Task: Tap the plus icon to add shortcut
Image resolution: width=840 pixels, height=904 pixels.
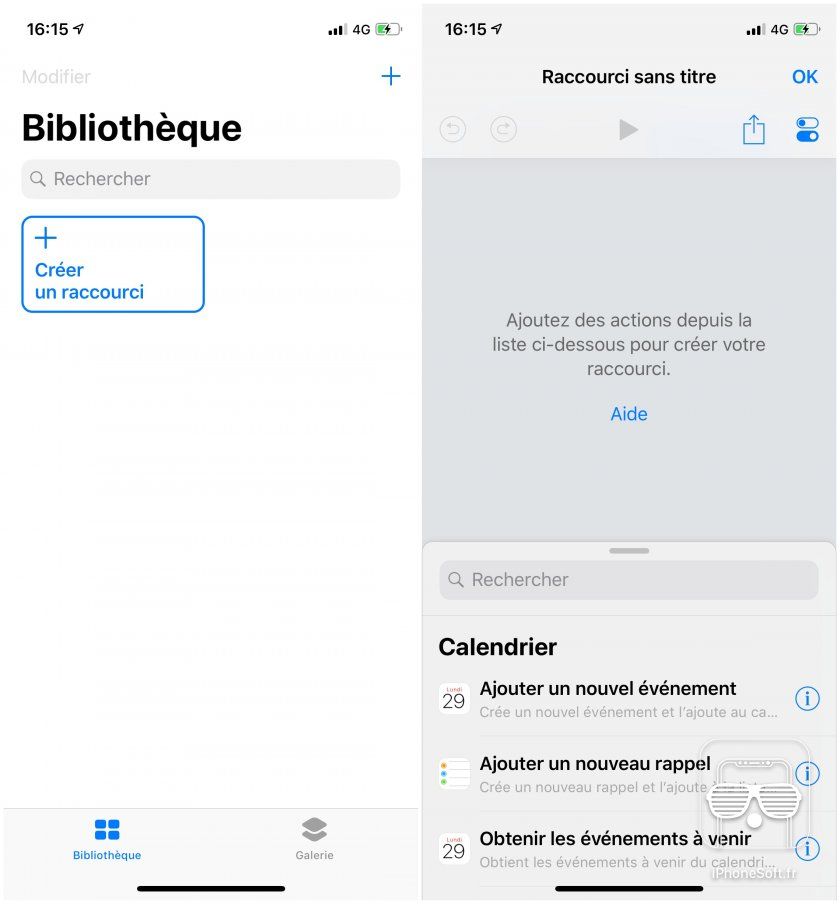Action: pyautogui.click(x=391, y=77)
